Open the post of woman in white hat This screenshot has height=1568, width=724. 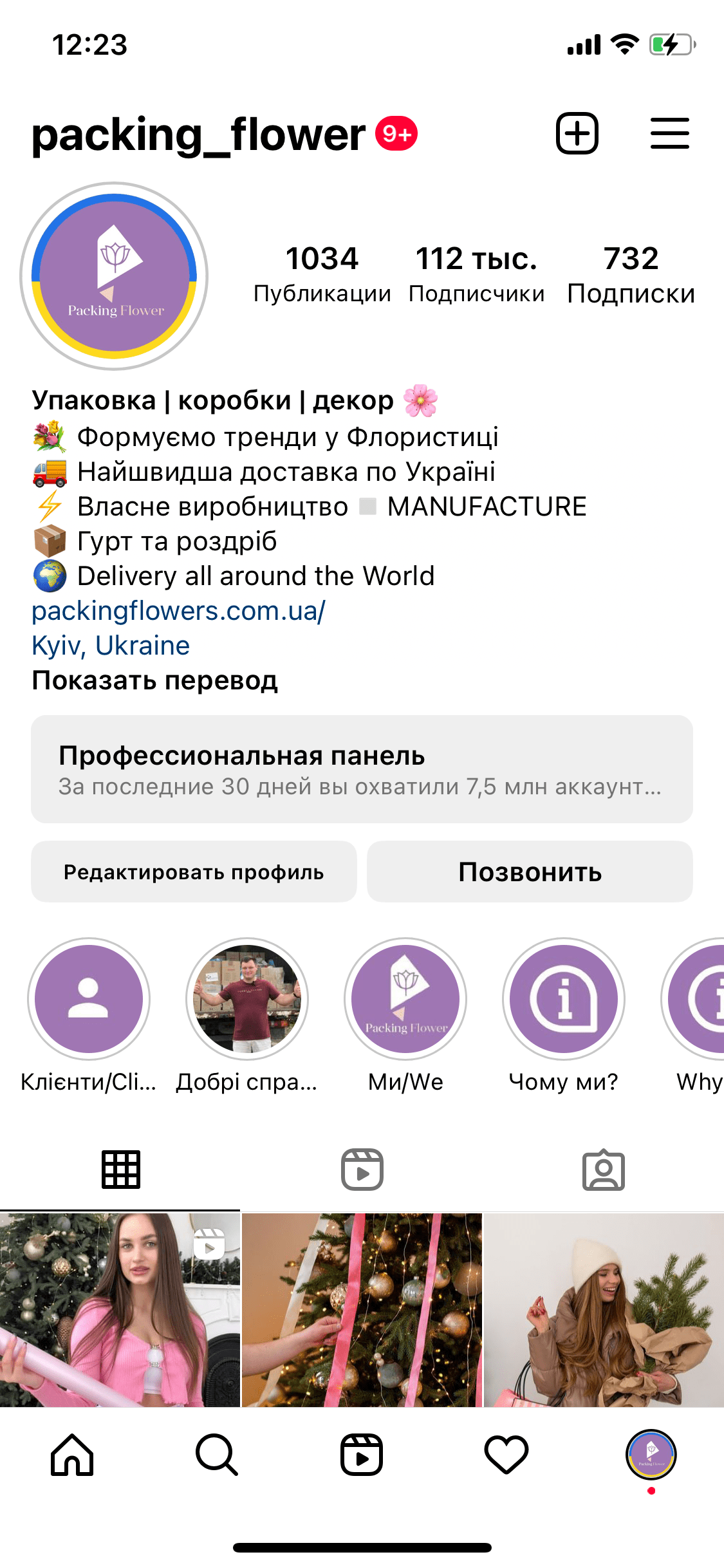click(x=604, y=1309)
